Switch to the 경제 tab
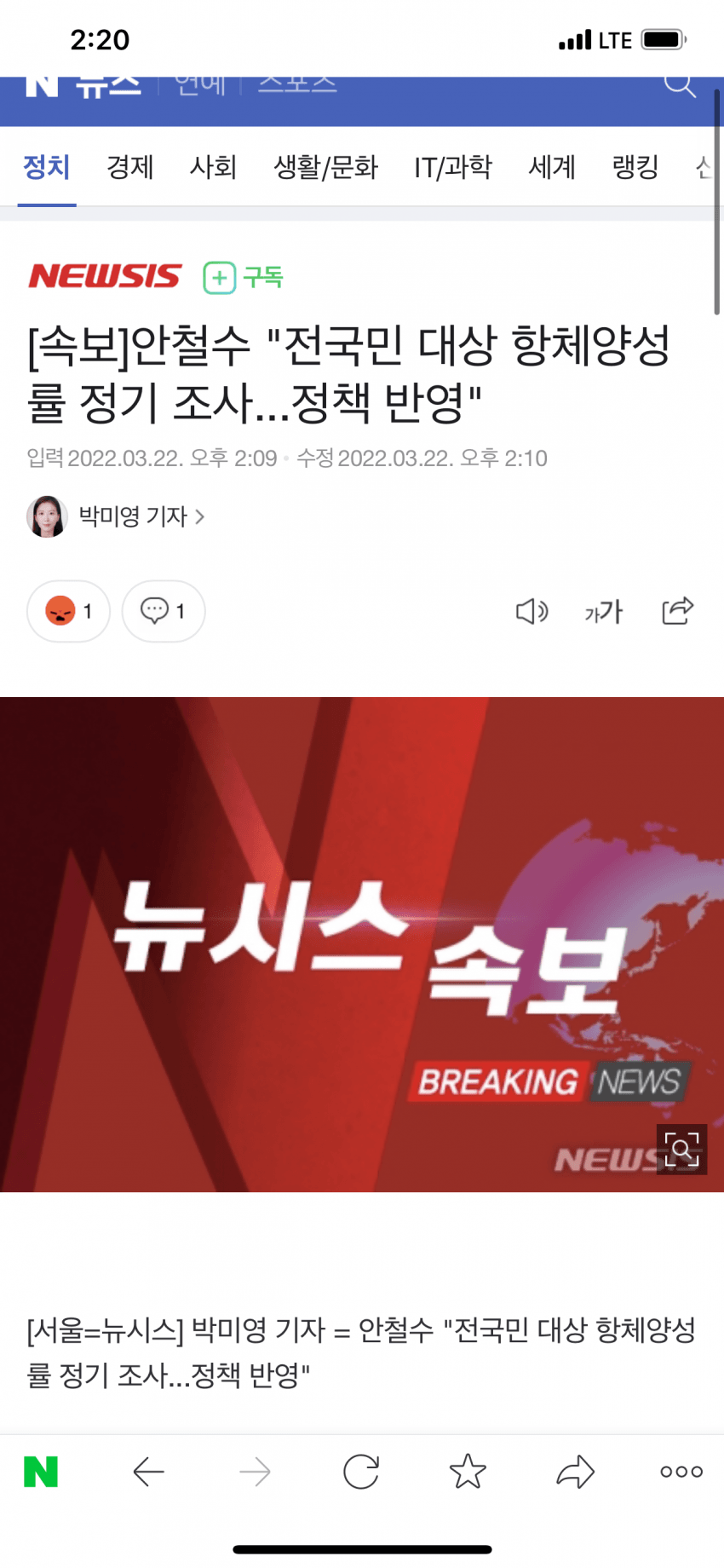This screenshot has width=724, height=1568. click(x=129, y=167)
